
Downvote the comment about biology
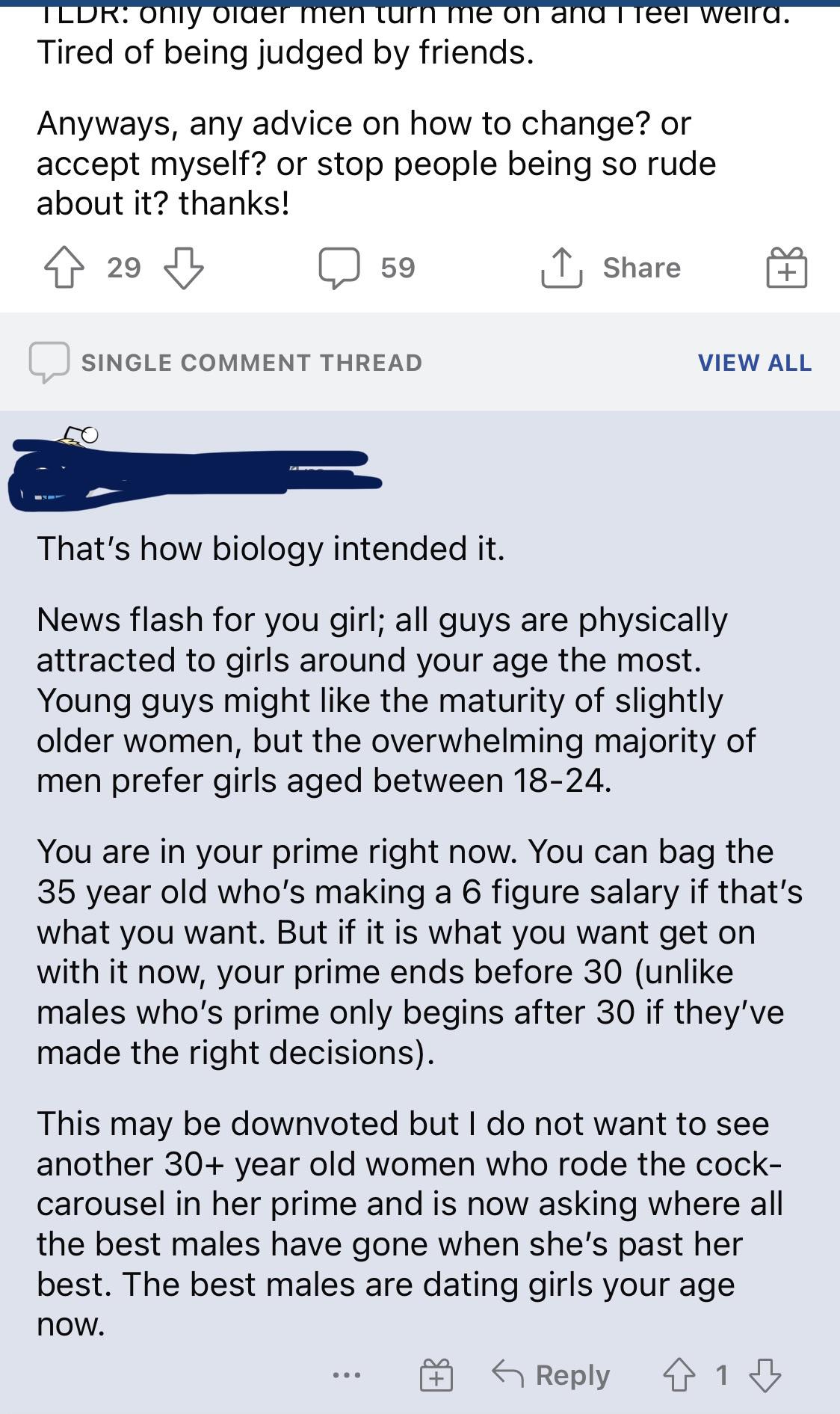pyautogui.click(x=765, y=1374)
